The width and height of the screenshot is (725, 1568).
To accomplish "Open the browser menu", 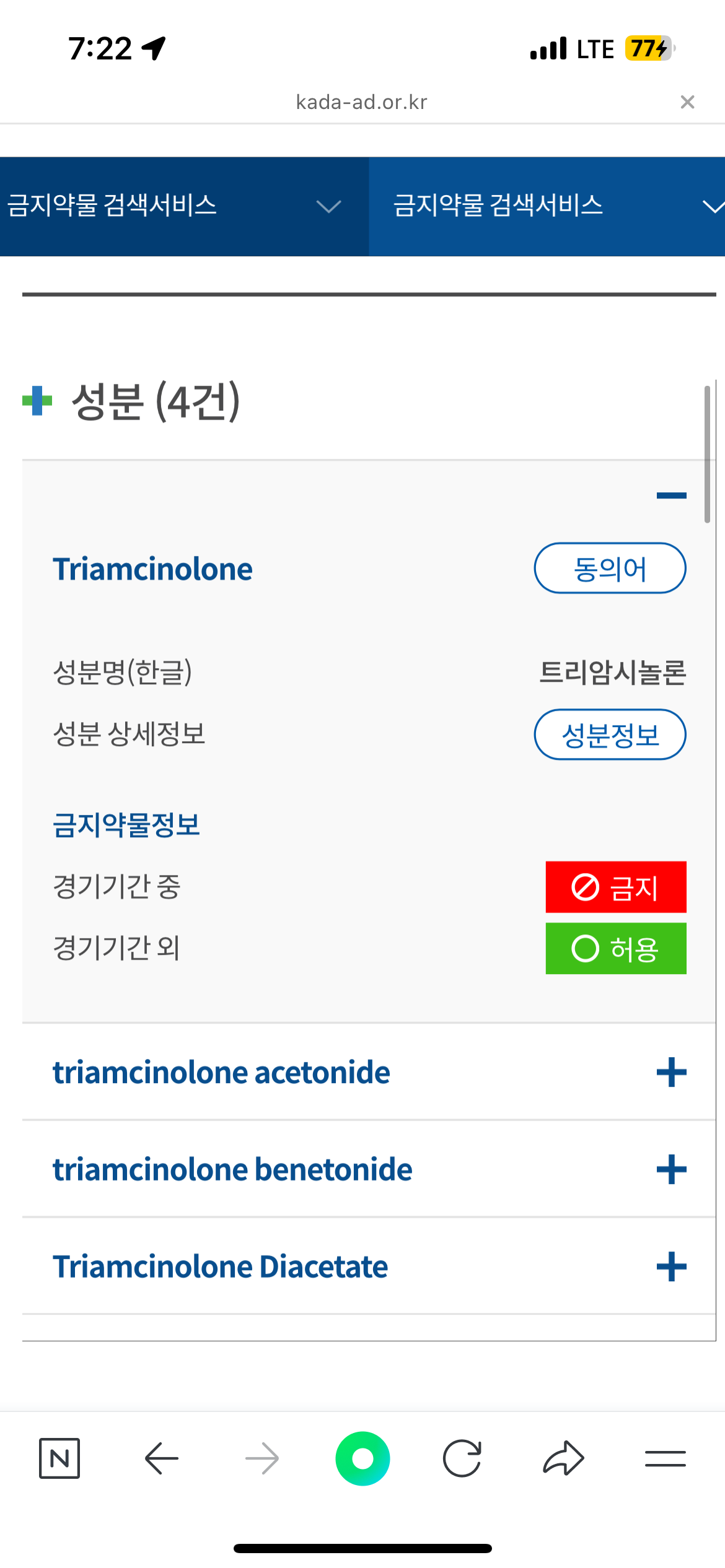I will pos(665,1458).
